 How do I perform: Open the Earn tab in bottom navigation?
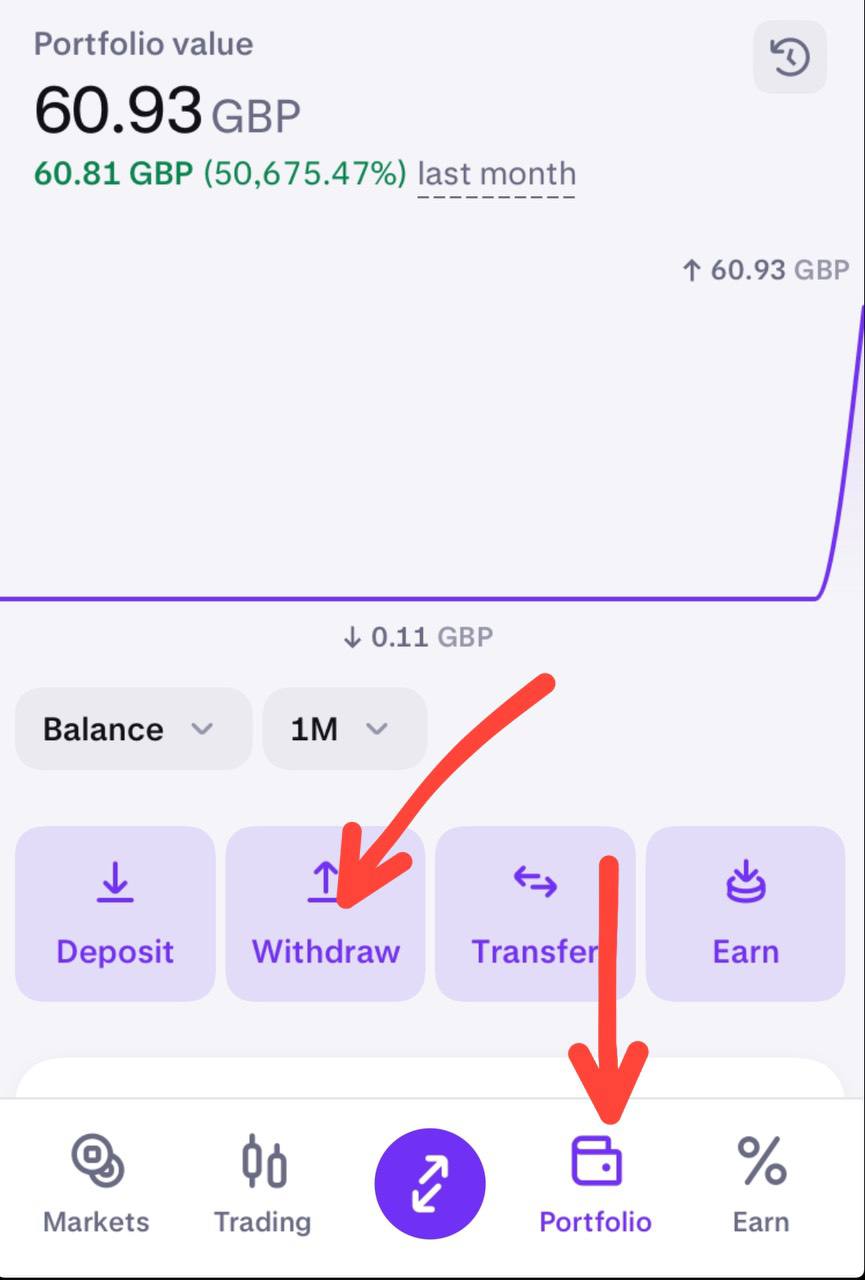(761, 1186)
